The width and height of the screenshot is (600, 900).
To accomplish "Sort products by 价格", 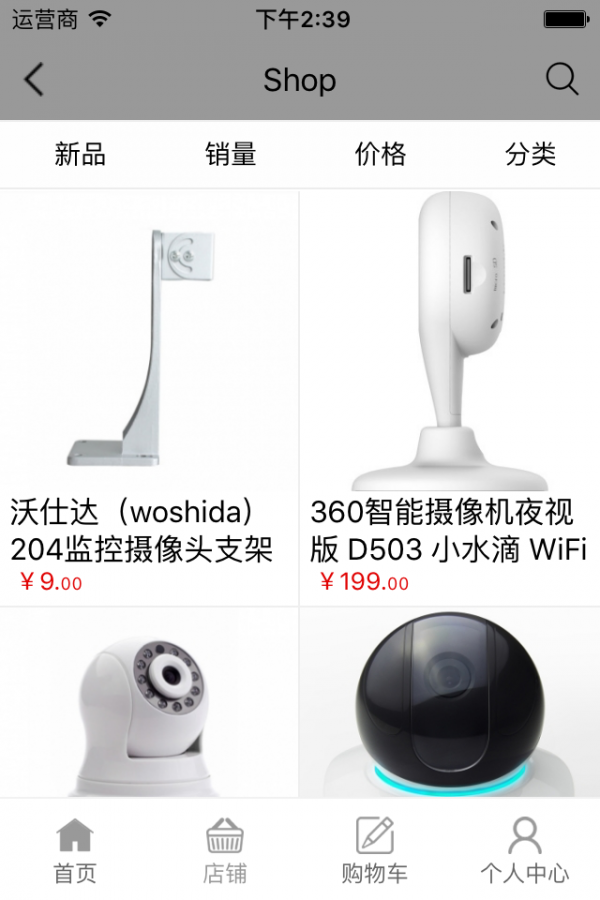I will click(x=381, y=154).
